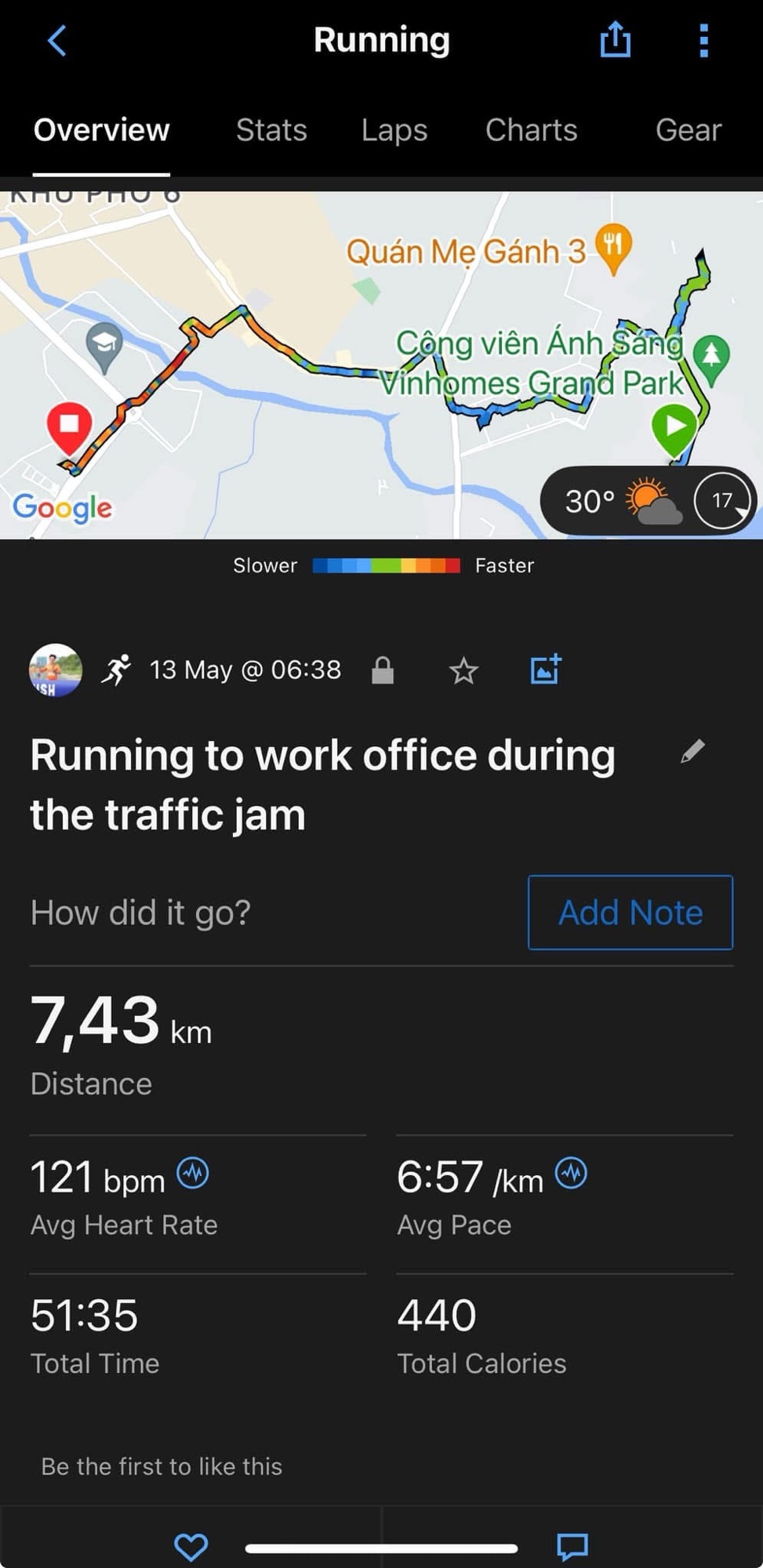Open the three-dot overflow menu
Viewport: 763px width, 1568px height.
pyautogui.click(x=703, y=41)
